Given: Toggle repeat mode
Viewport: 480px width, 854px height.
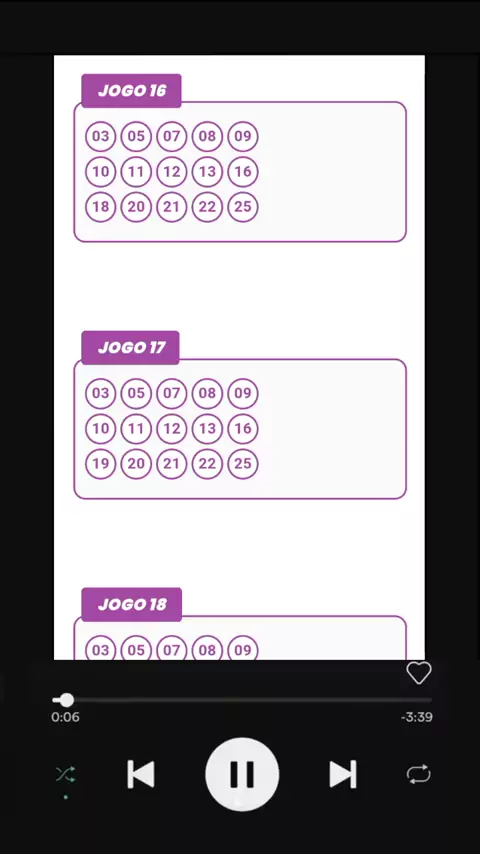Looking at the screenshot, I should [418, 774].
